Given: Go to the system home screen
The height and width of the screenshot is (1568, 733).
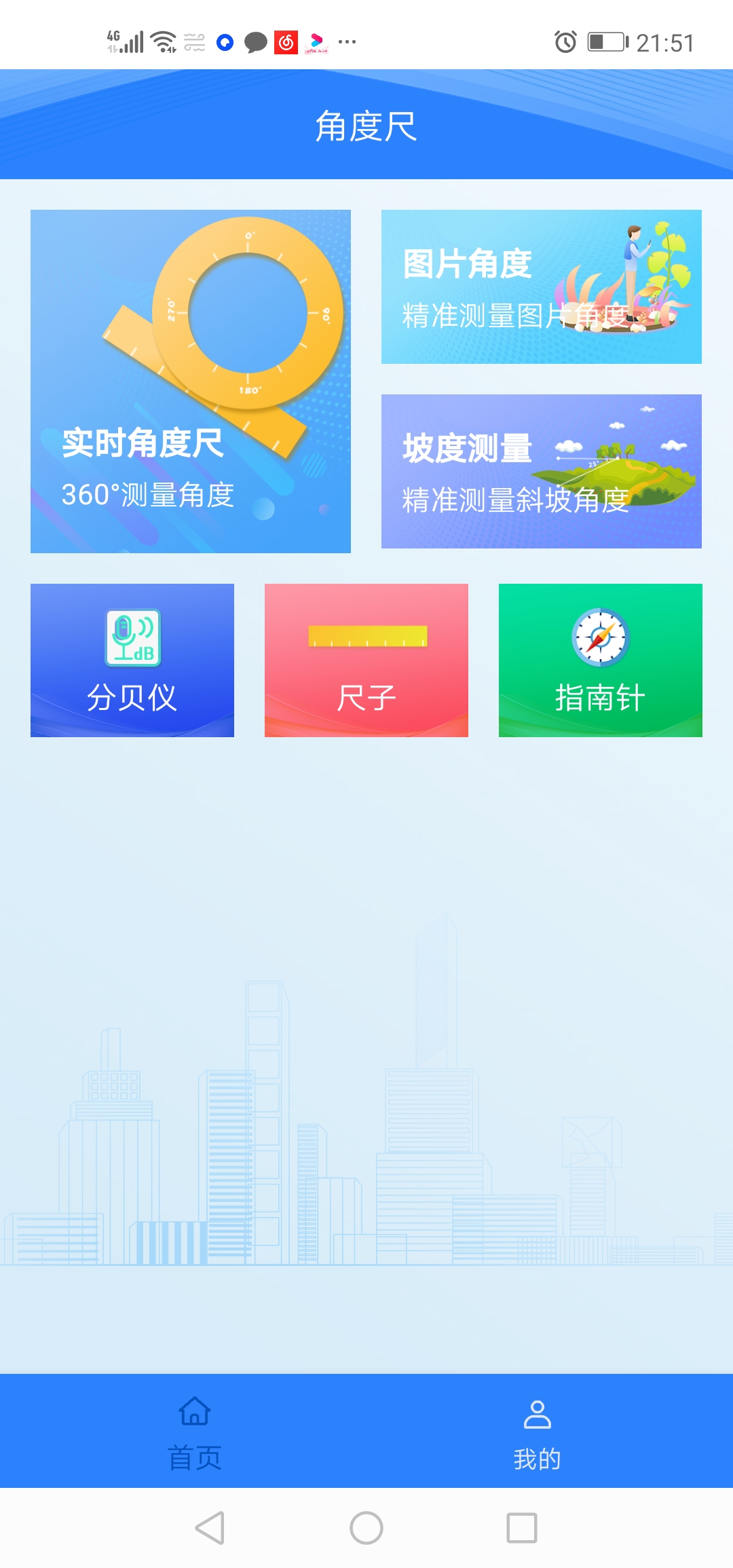Looking at the screenshot, I should tap(366, 1528).
